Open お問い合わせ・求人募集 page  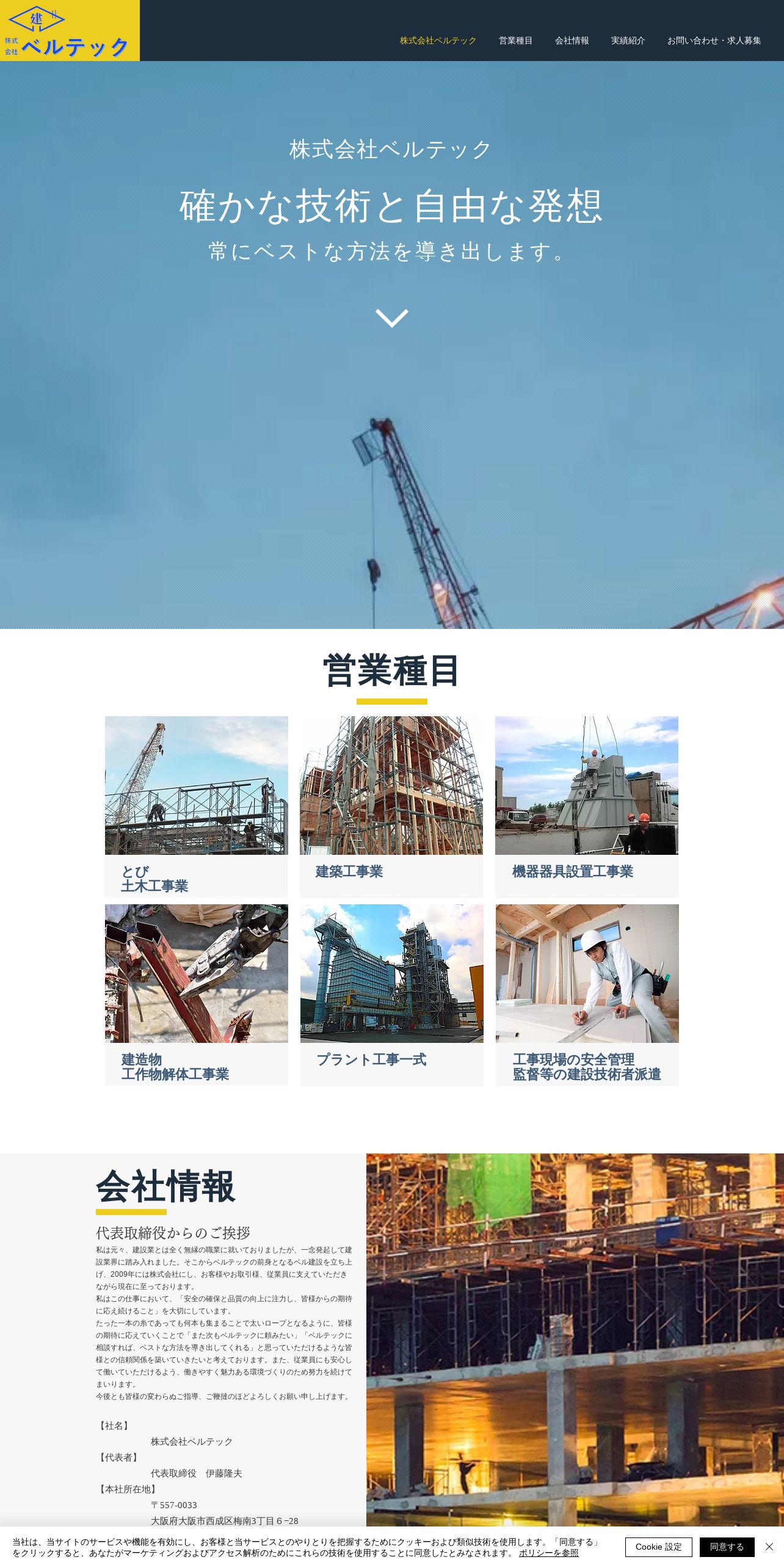714,41
